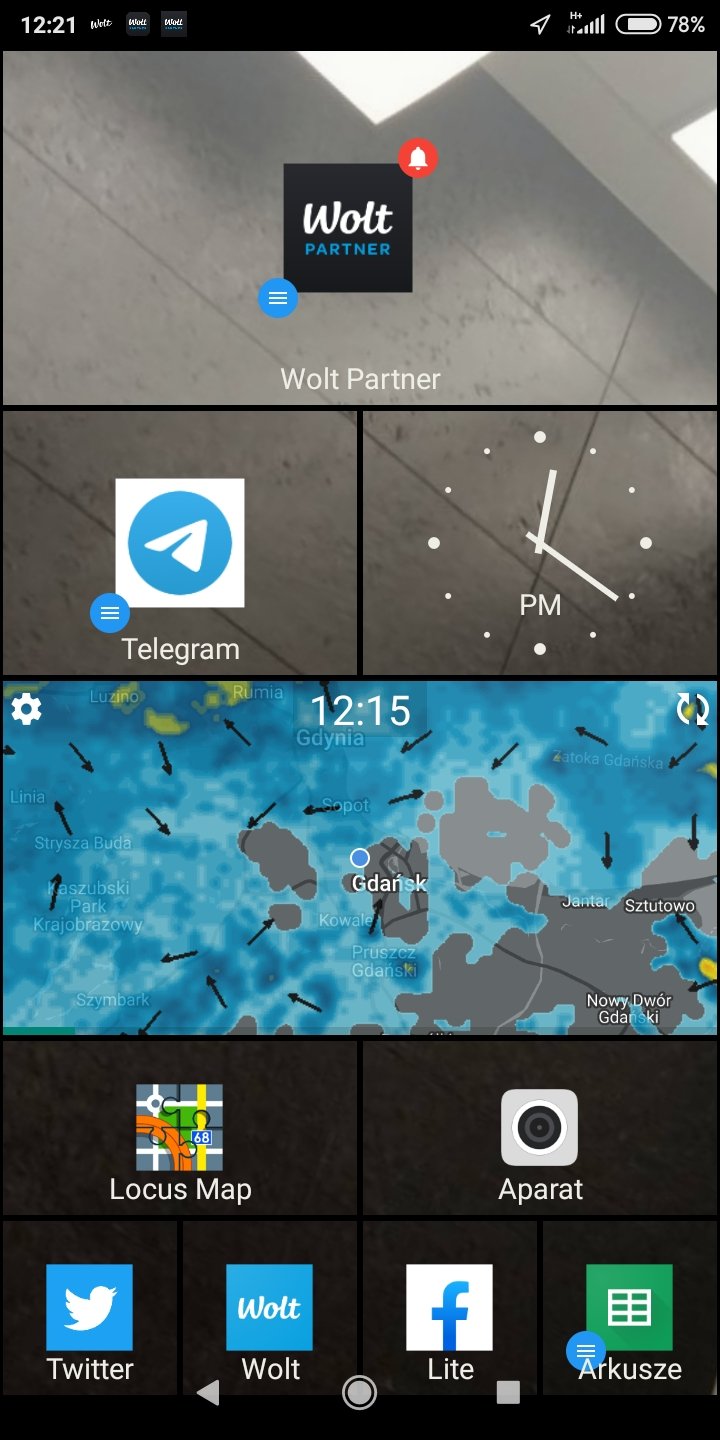The width and height of the screenshot is (720, 1440).
Task: Open Arkusze spreadsheets app
Action: point(630,1308)
